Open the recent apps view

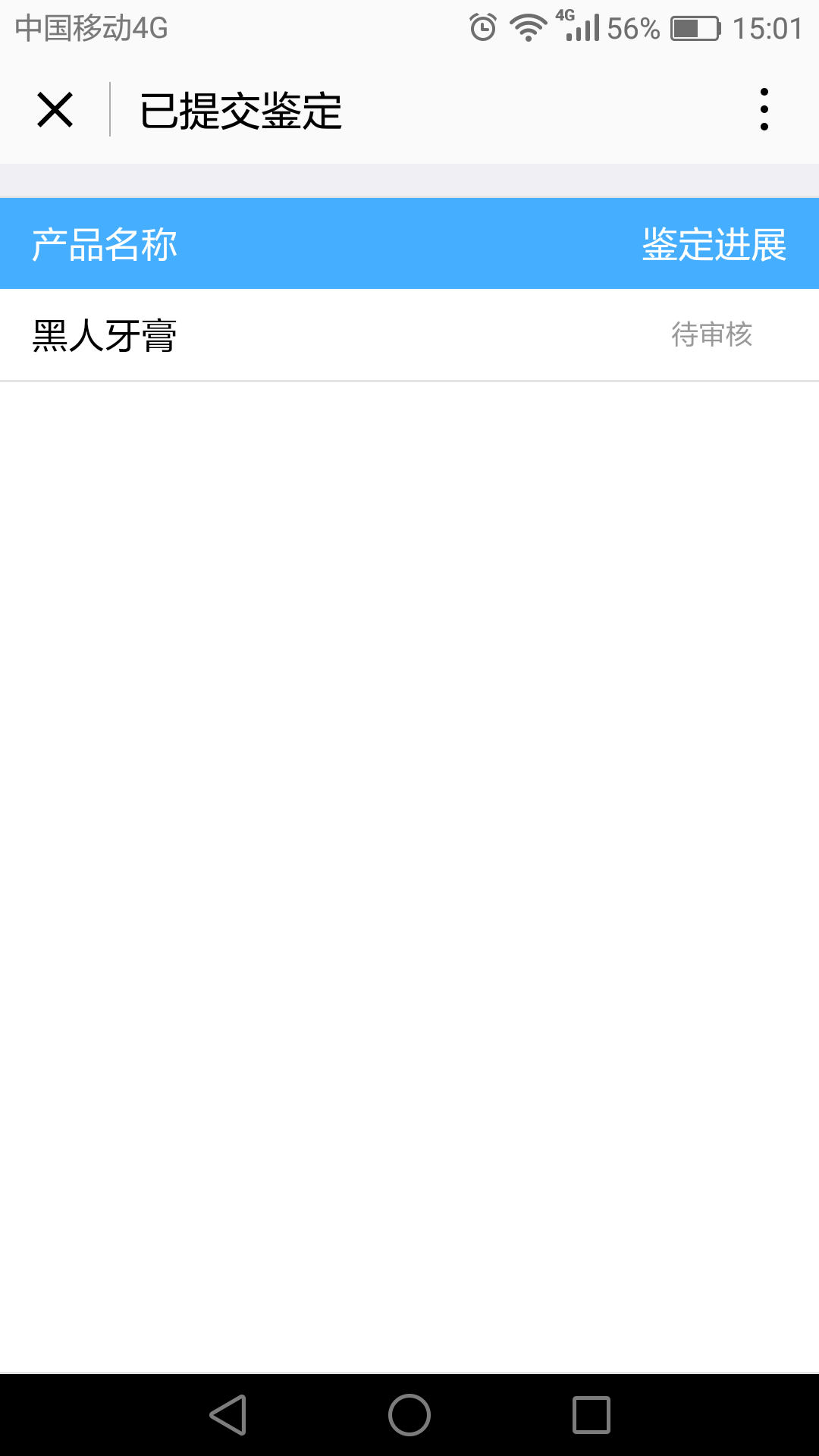click(591, 1415)
